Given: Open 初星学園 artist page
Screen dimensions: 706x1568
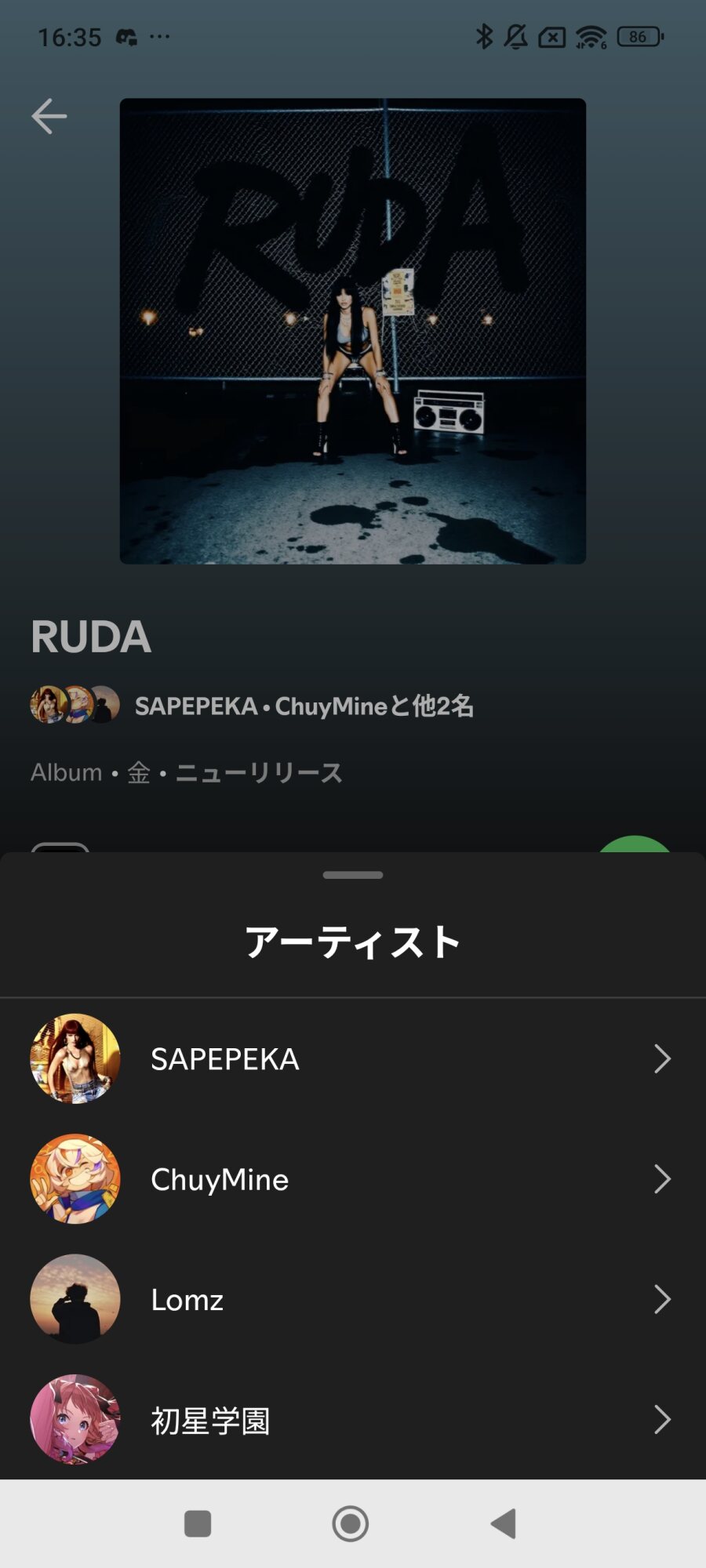Looking at the screenshot, I should point(353,1420).
